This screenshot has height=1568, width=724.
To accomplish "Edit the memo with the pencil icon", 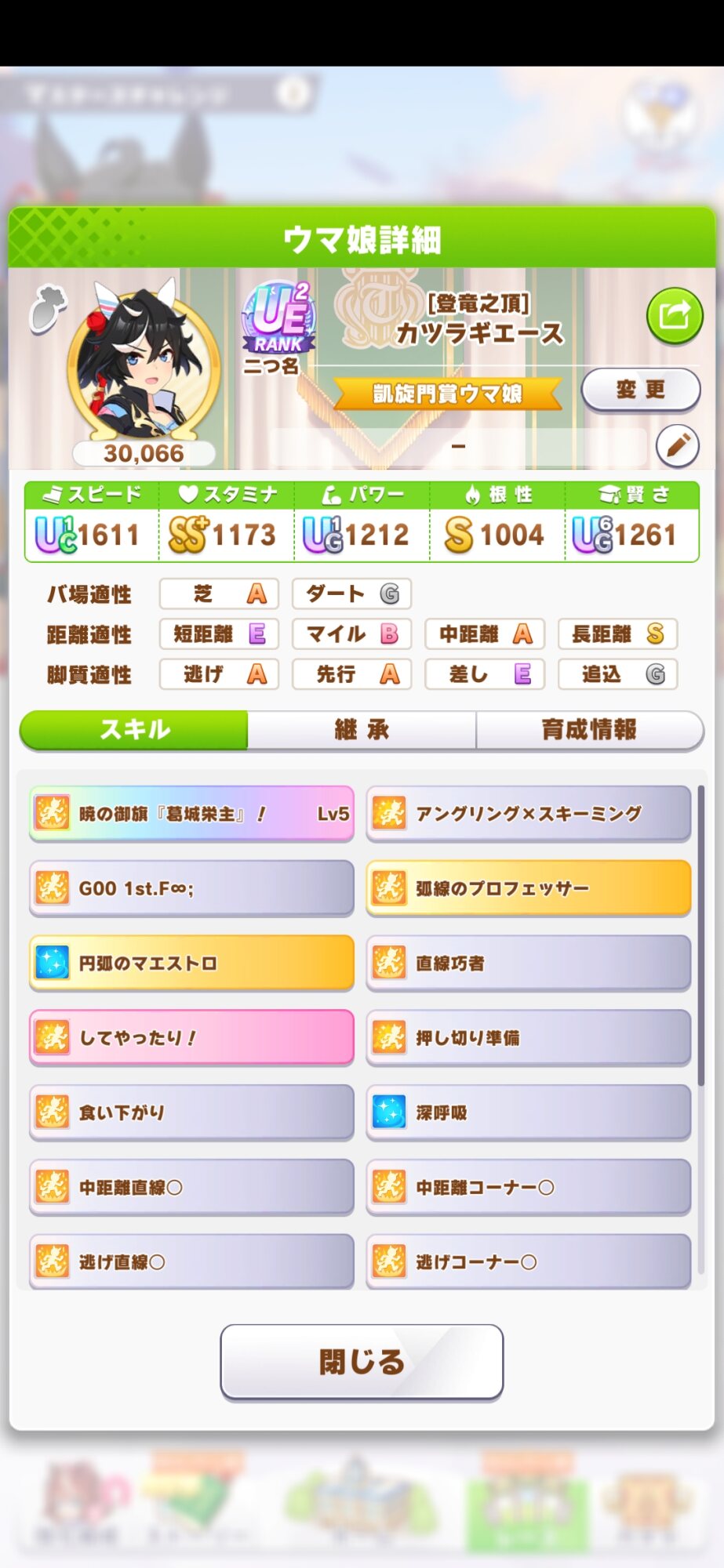I will click(x=677, y=446).
